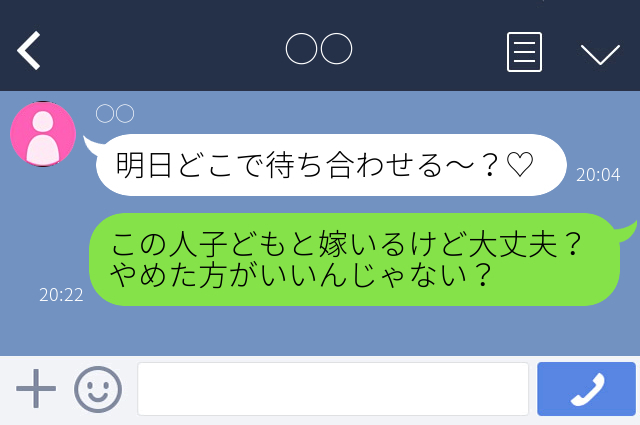Open the sender's pink profile avatar

tap(43, 134)
